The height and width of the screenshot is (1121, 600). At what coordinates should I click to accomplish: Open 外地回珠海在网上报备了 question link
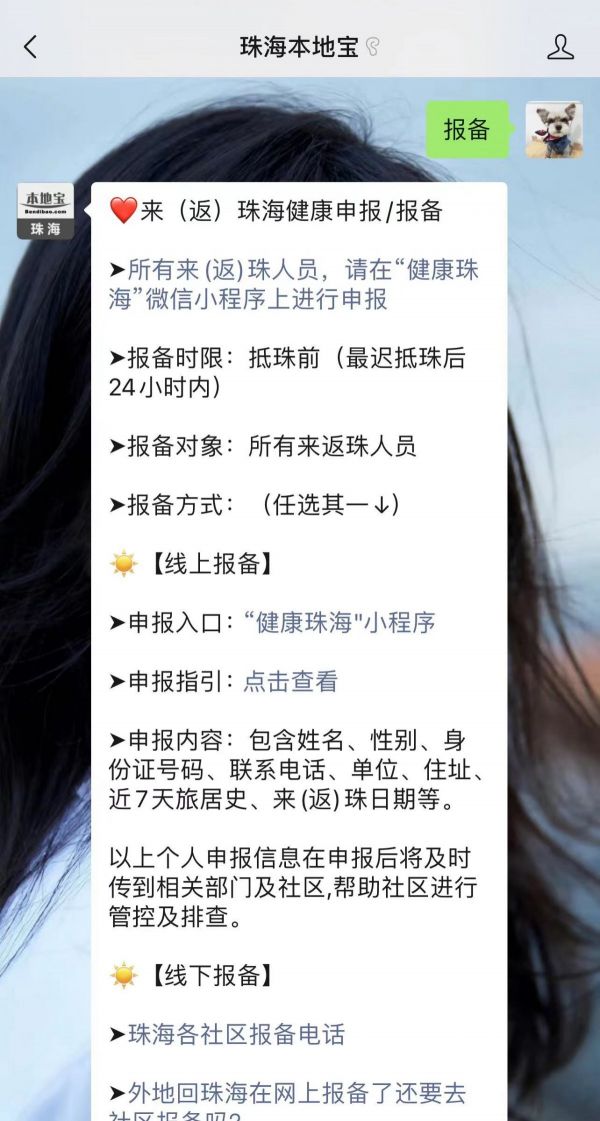pyautogui.click(x=296, y=1097)
